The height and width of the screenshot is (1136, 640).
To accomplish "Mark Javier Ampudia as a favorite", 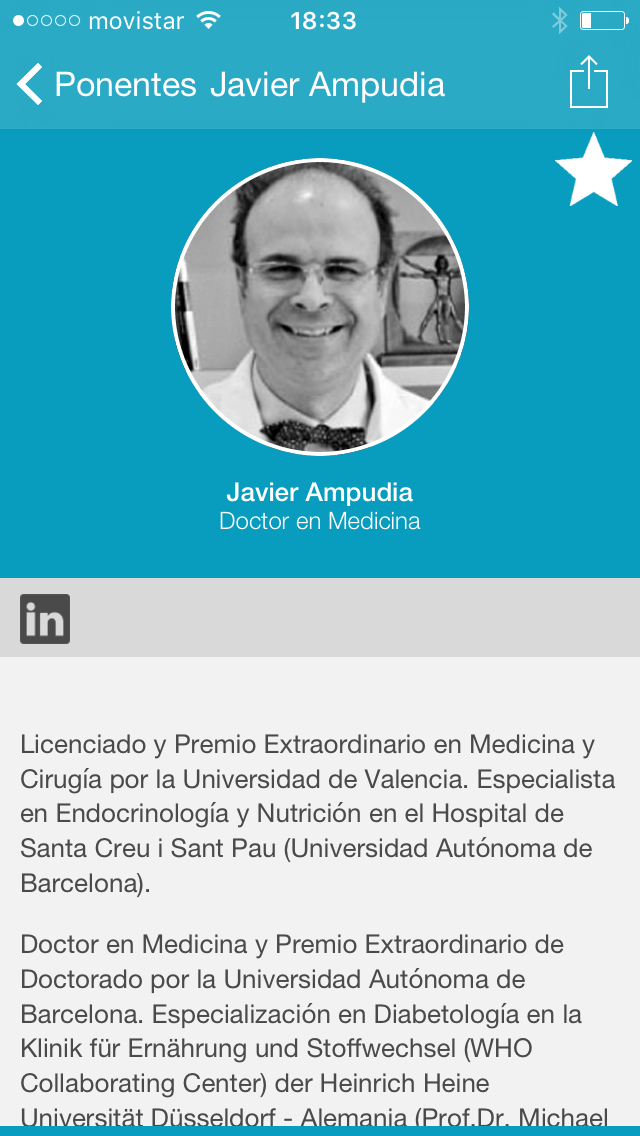I will click(593, 172).
